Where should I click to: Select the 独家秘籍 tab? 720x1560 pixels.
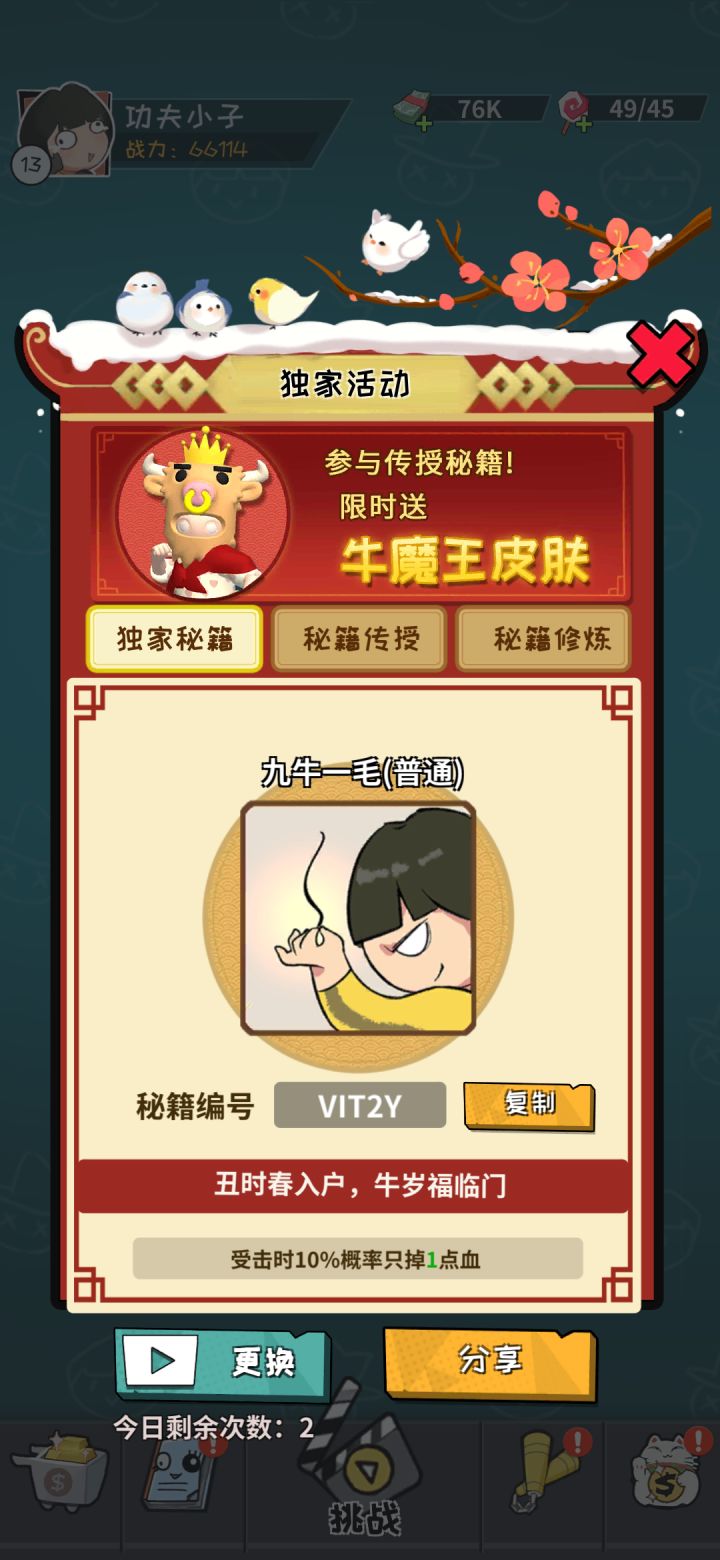pyautogui.click(x=175, y=637)
